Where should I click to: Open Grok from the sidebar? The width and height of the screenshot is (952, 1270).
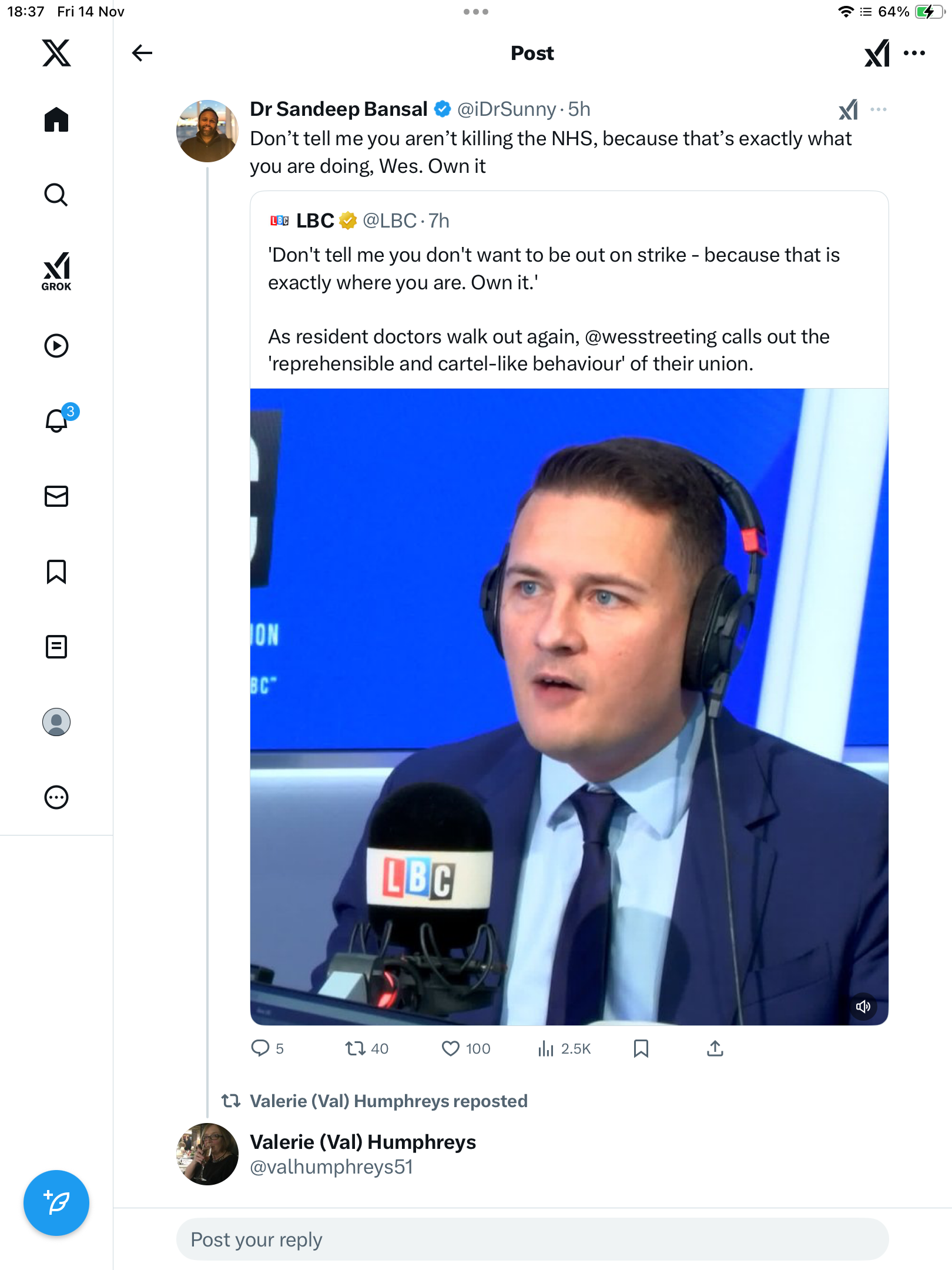(x=56, y=271)
